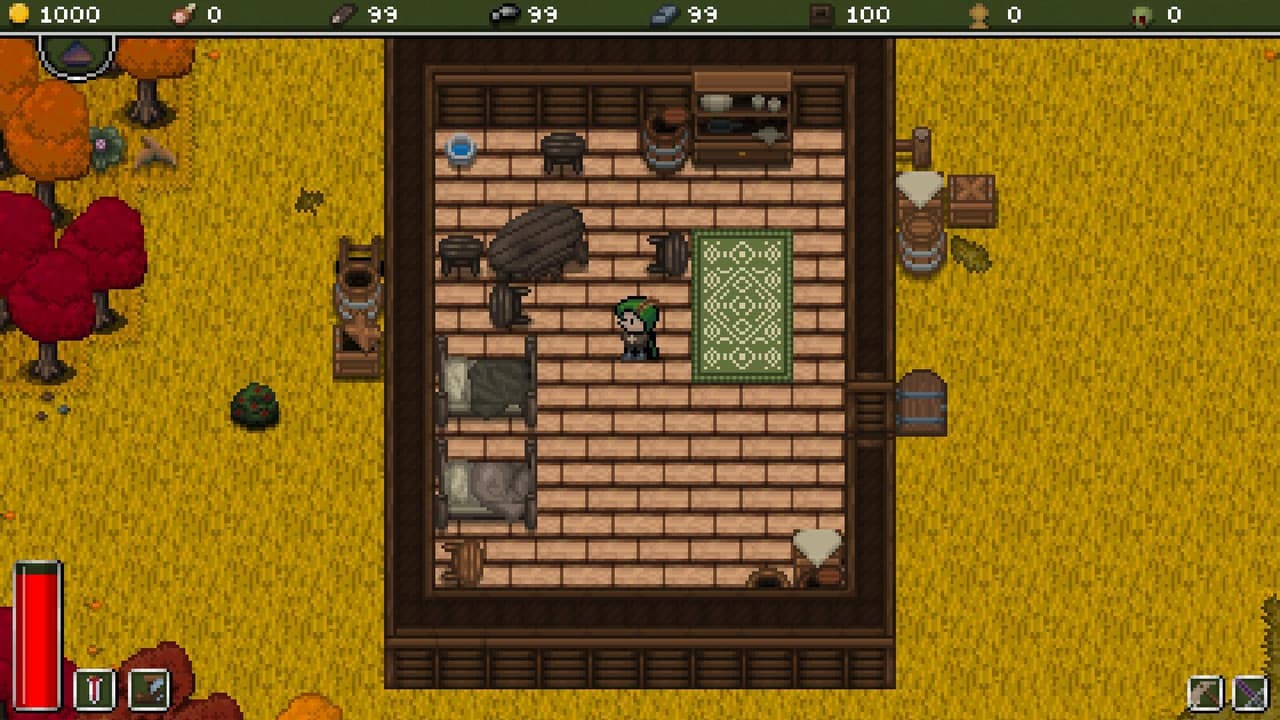
Task: Open the round tent emblem at top left
Action: pos(77,55)
